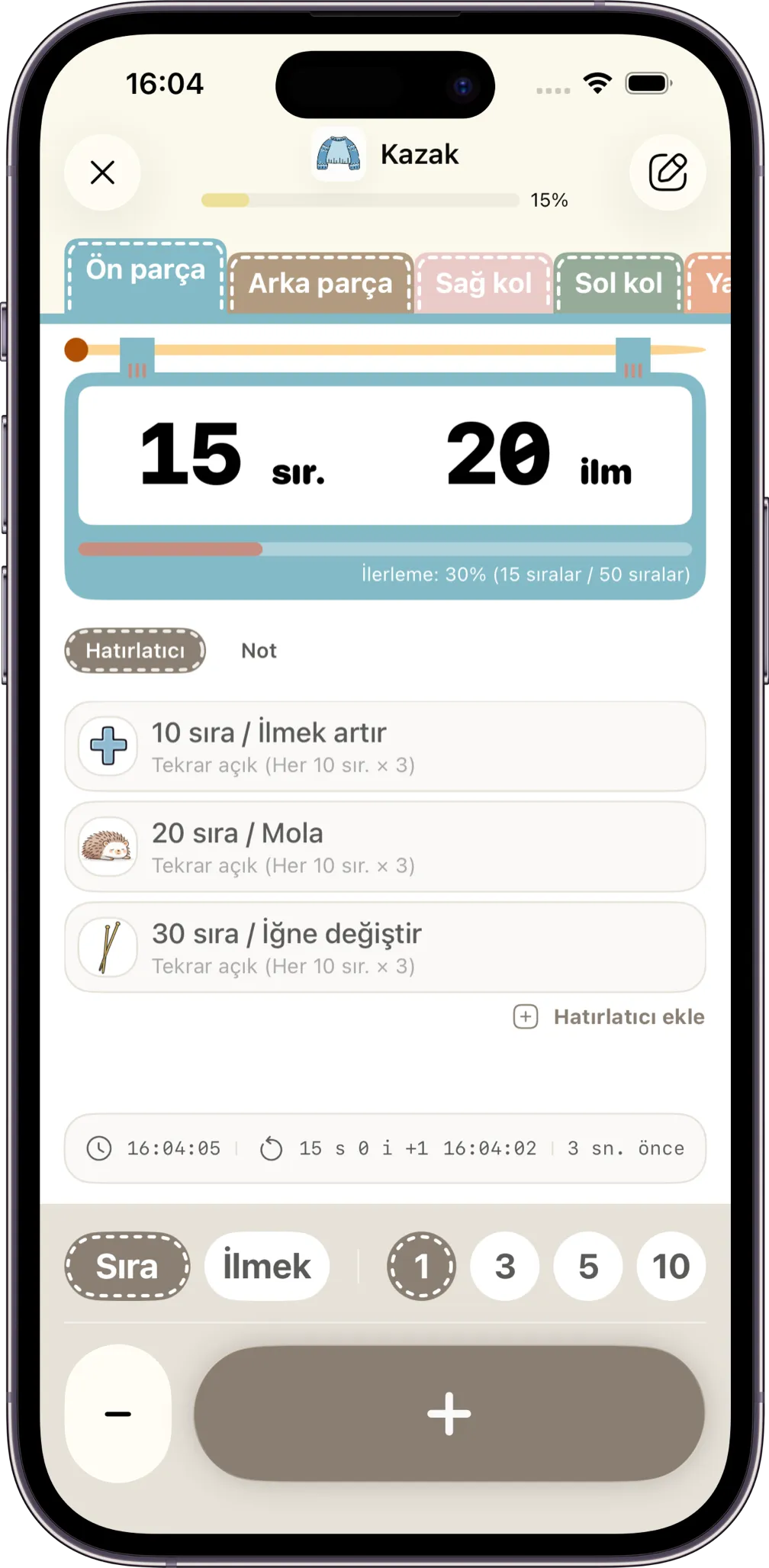Increase the row count with plus

(x=449, y=1414)
